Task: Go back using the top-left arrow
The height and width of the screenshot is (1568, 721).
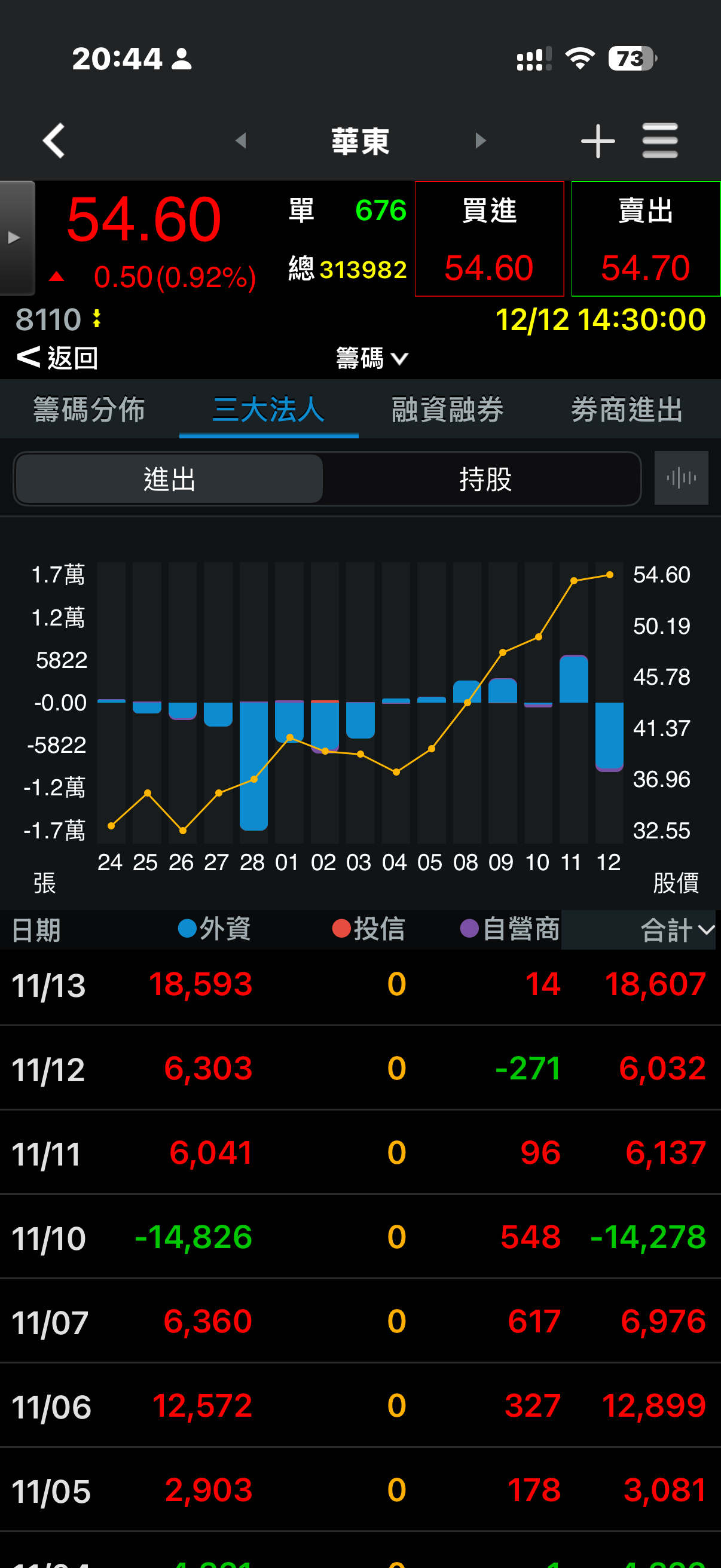Action: 54,141
